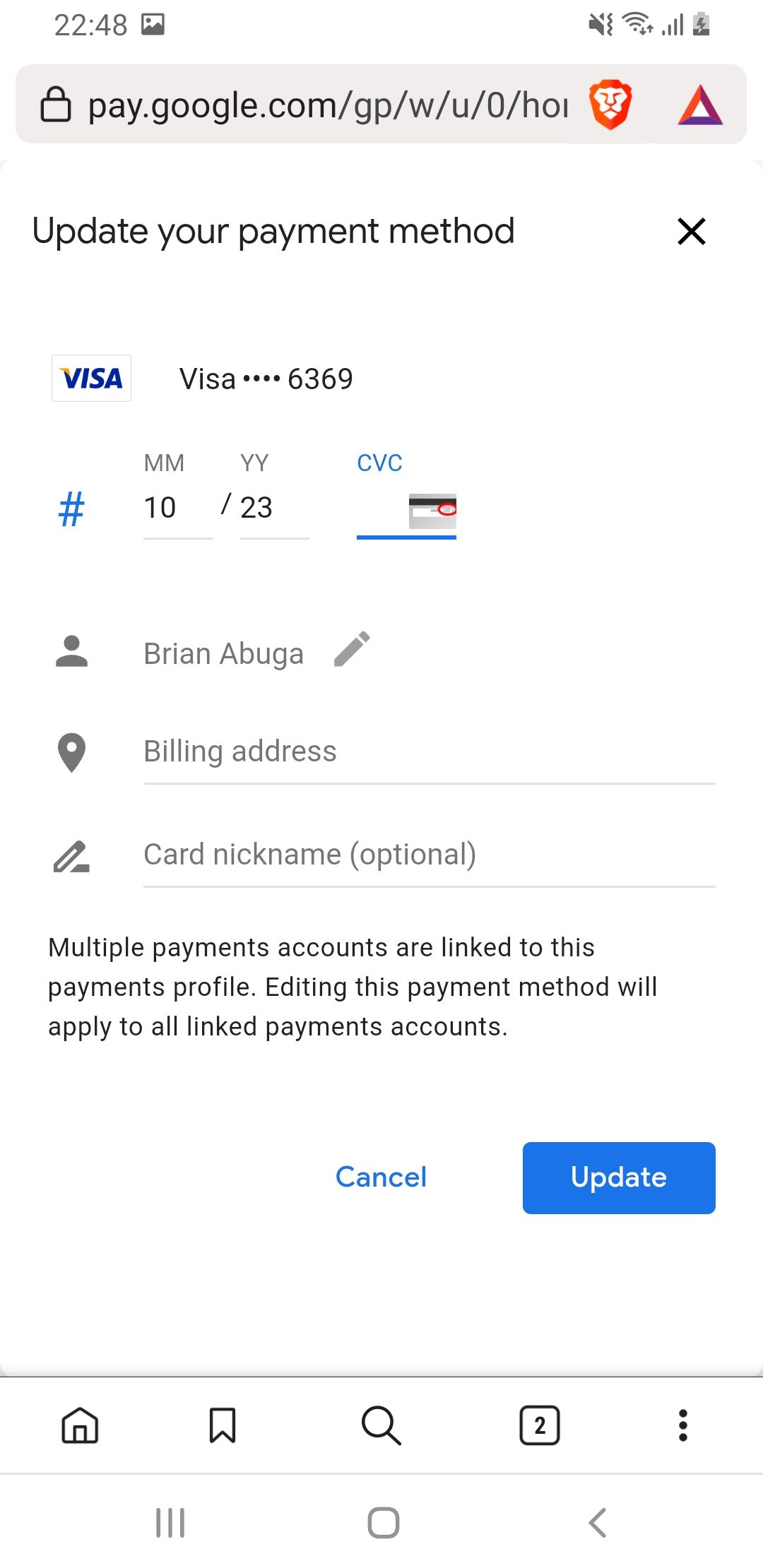The image size is (763, 1568).
Task: Click the person icon beside cardholder name
Action: pos(71,652)
